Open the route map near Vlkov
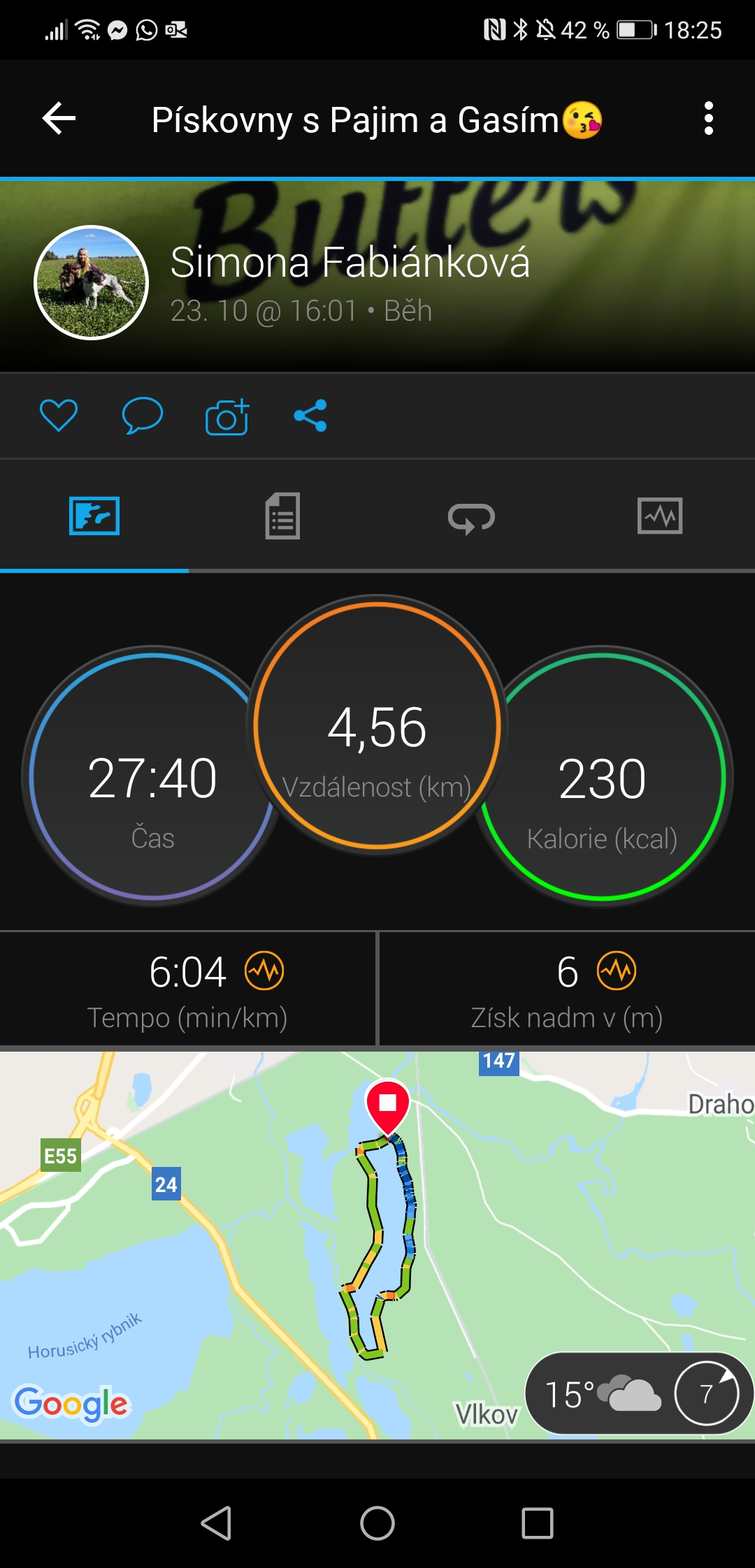 (377, 1244)
